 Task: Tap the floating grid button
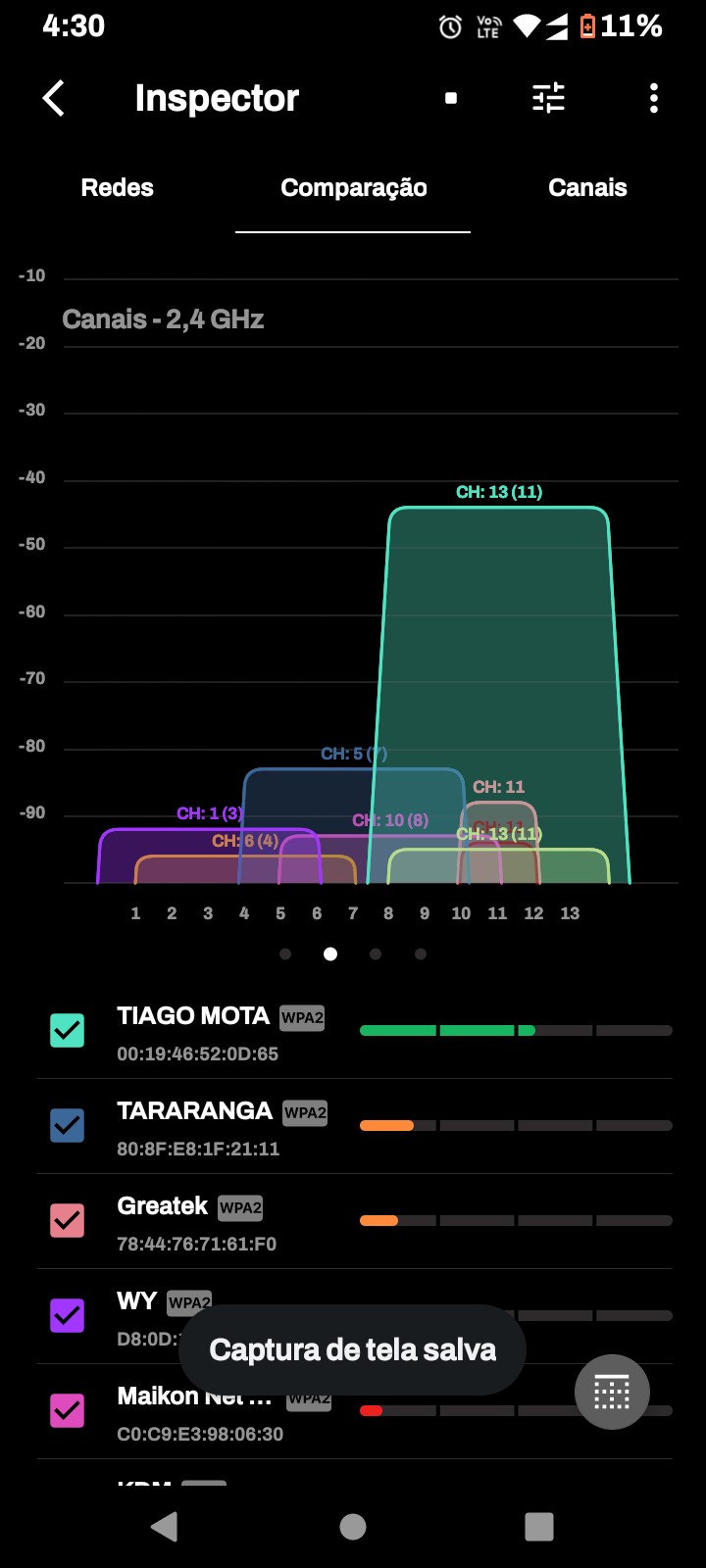(x=612, y=1392)
